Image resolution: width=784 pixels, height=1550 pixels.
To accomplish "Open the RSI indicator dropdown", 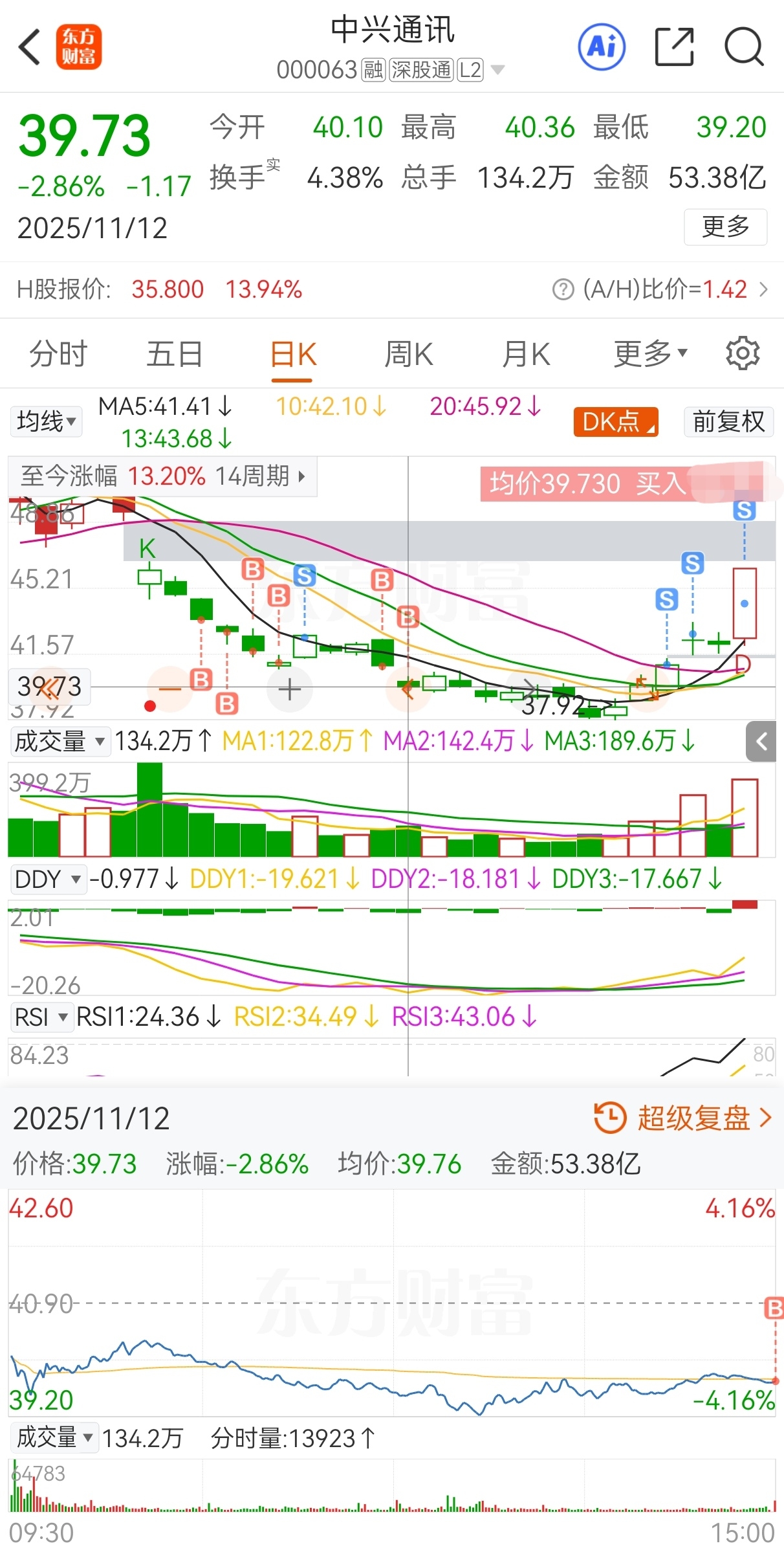I will pyautogui.click(x=41, y=1017).
